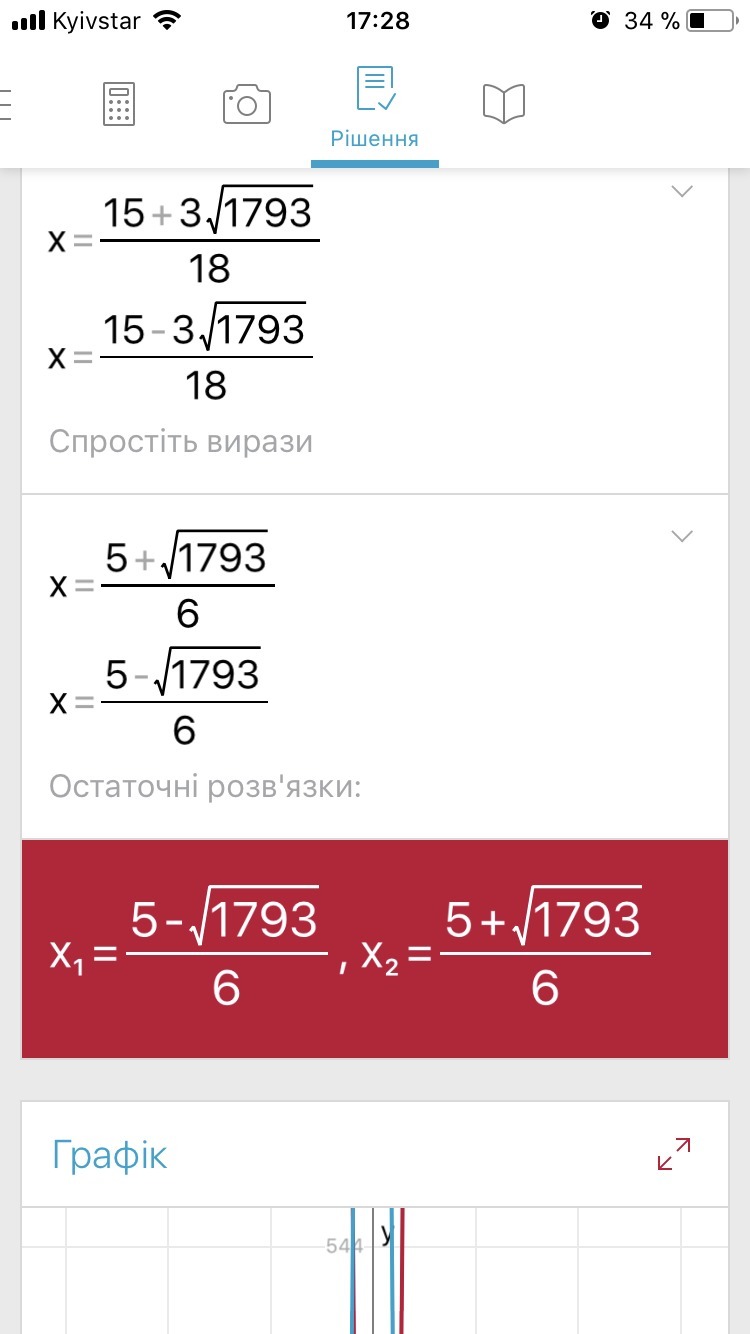The height and width of the screenshot is (1334, 750).
Task: Switch to the camera tab
Action: [x=247, y=104]
